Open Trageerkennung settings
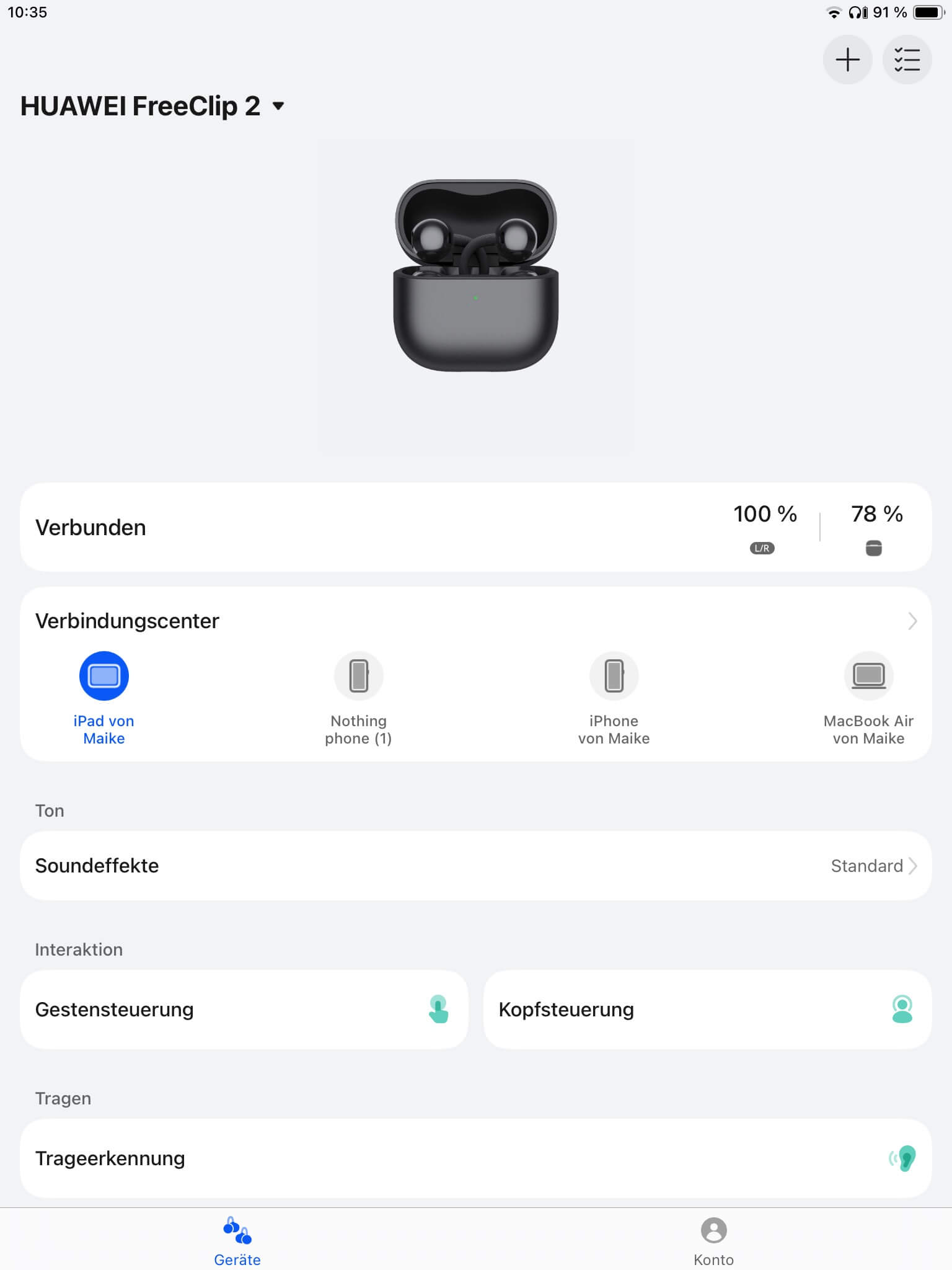 point(475,1158)
